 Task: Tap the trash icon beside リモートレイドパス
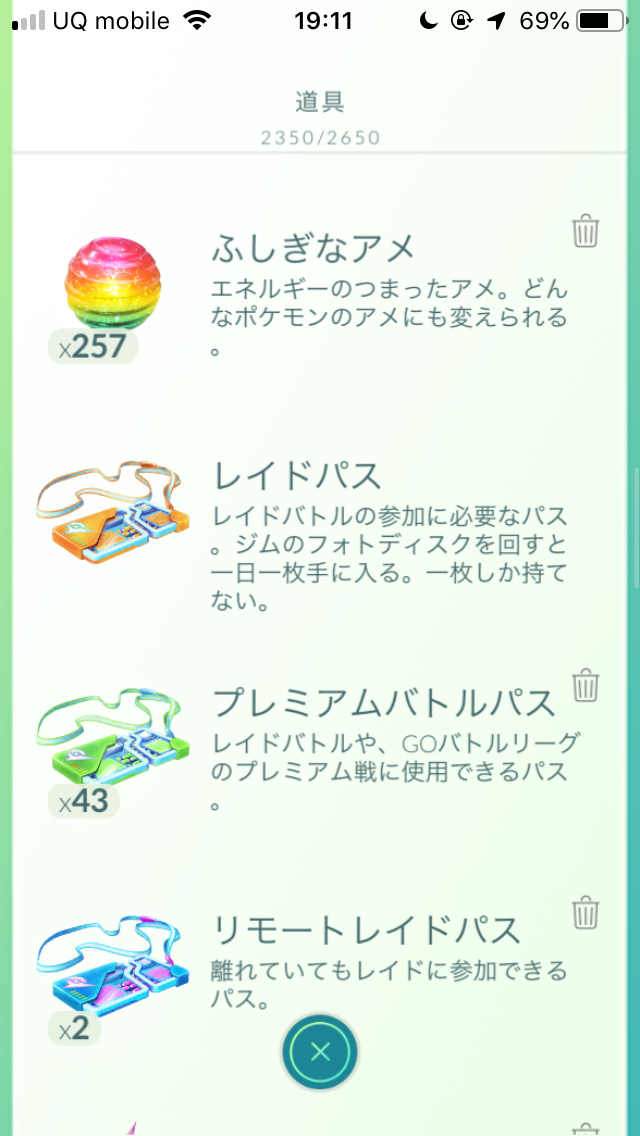click(x=585, y=913)
